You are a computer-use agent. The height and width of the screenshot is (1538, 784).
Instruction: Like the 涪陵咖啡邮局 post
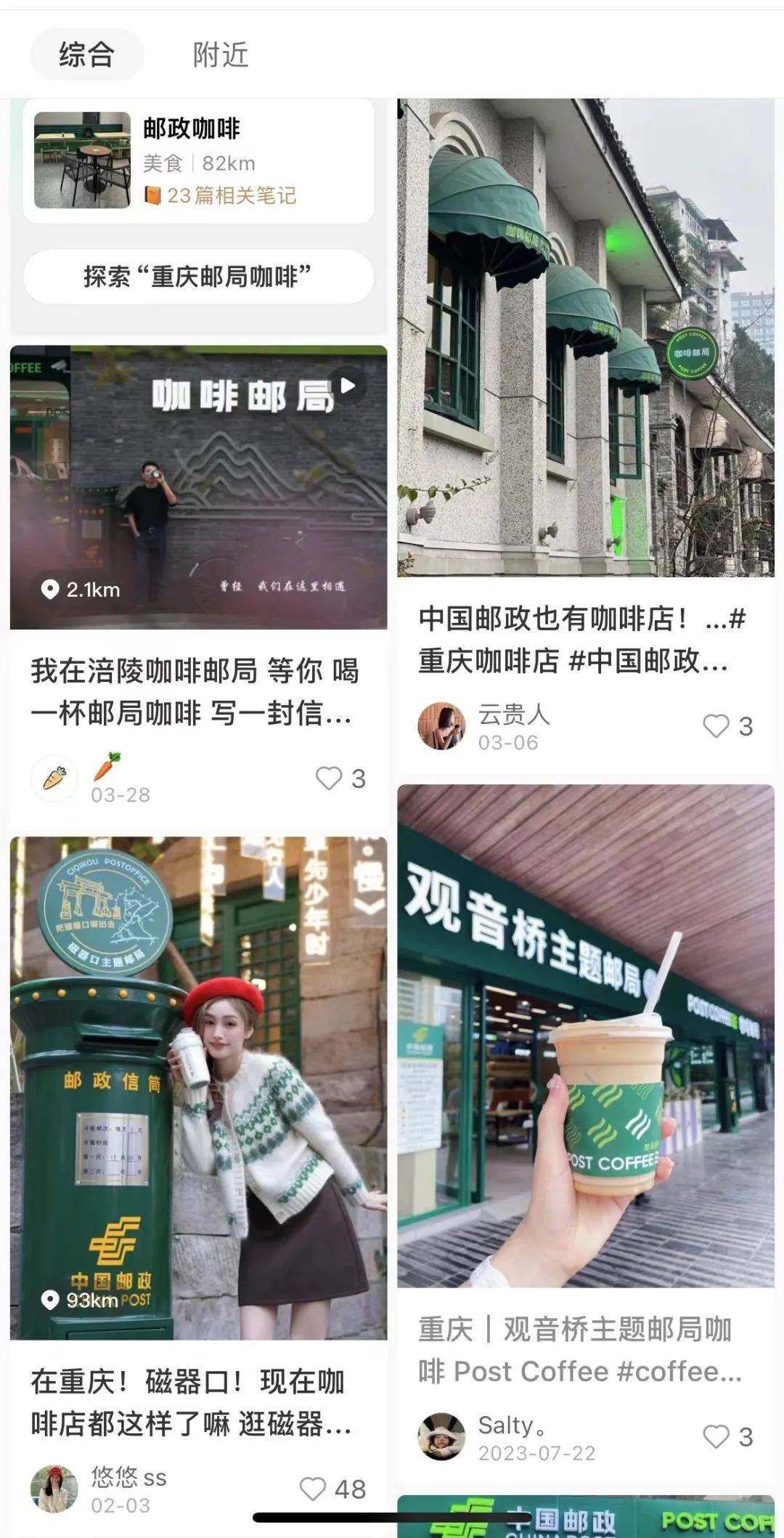tap(329, 778)
